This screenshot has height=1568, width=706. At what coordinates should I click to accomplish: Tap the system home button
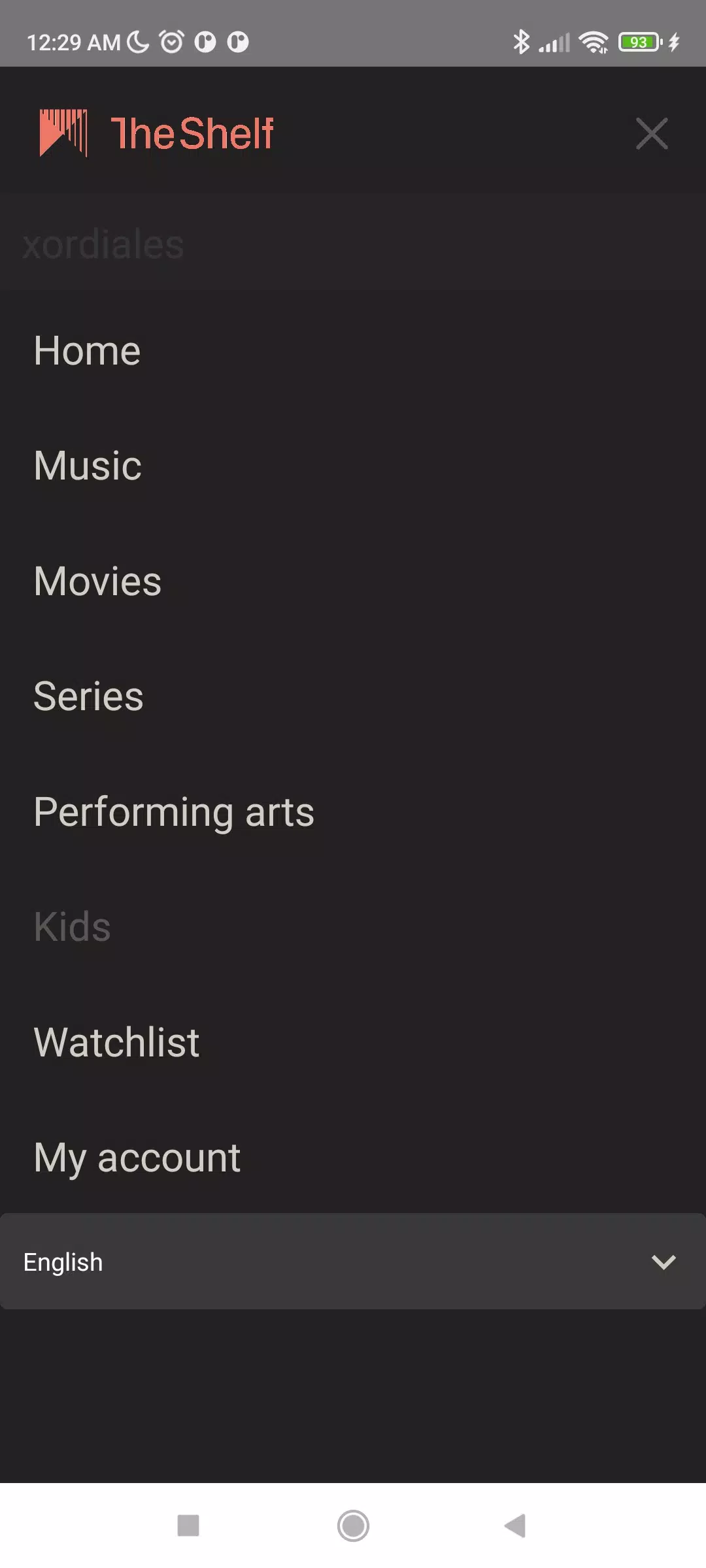coord(353,1526)
